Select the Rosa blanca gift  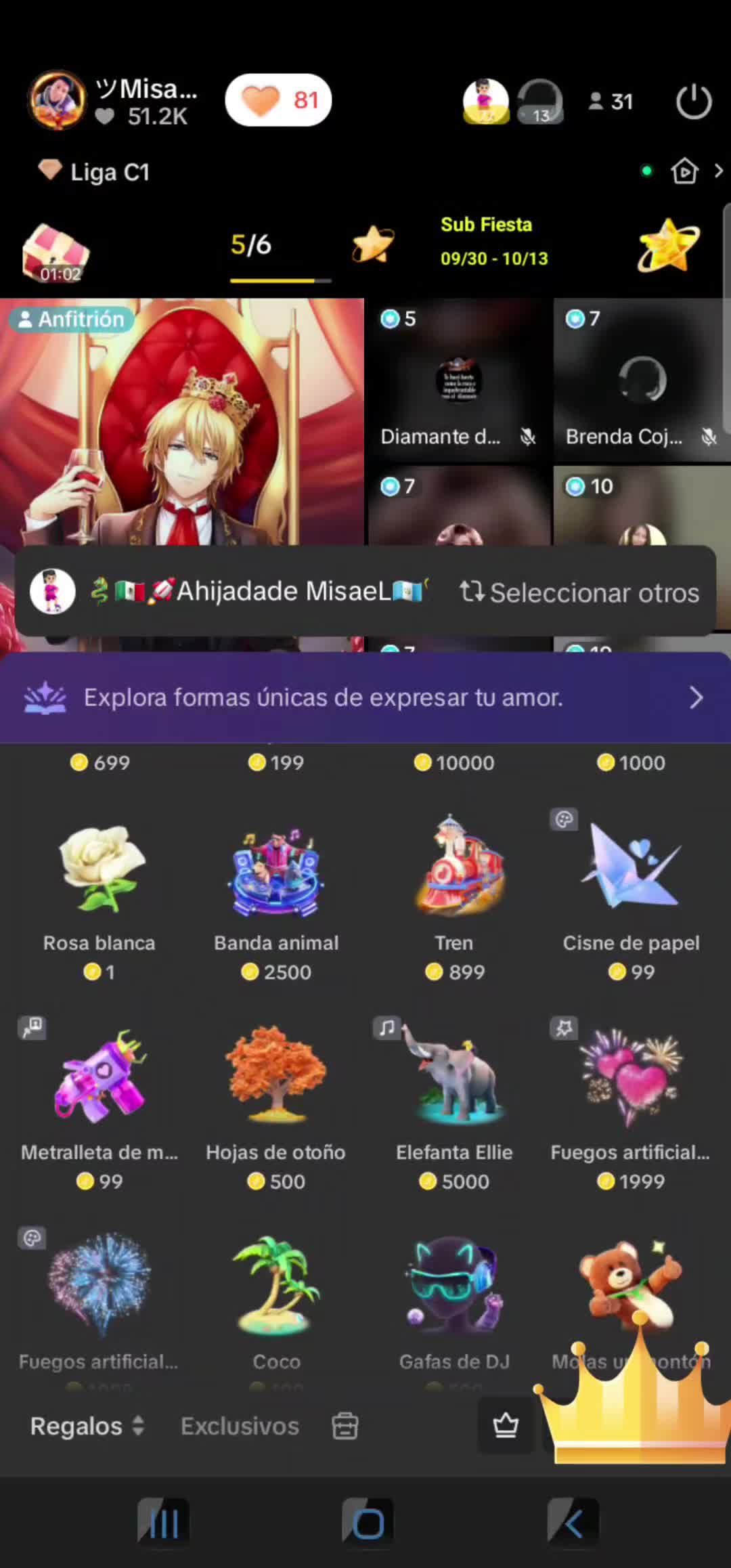[99, 894]
